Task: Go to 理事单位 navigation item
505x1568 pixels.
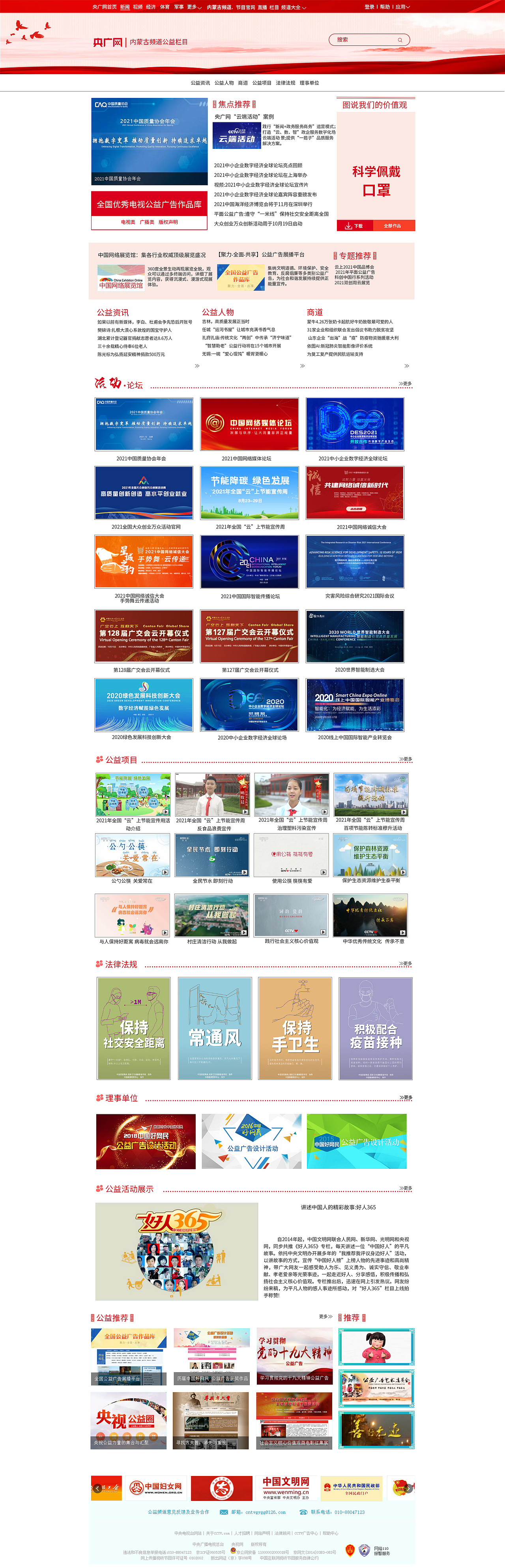Action: (309, 83)
